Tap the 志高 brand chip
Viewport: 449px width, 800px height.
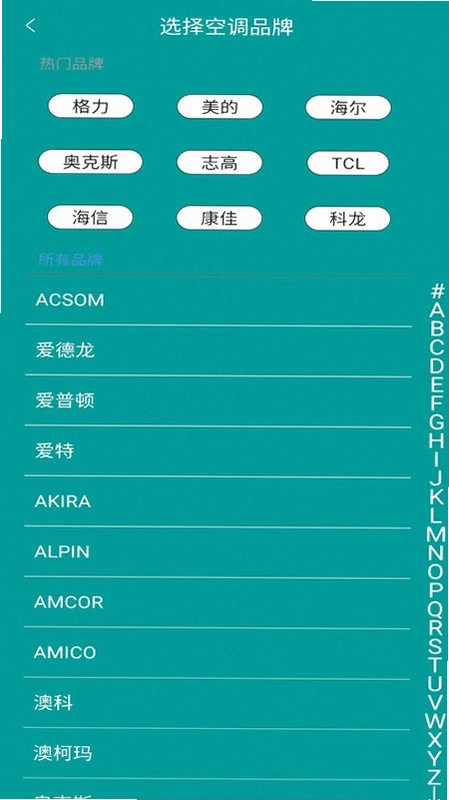[219, 163]
